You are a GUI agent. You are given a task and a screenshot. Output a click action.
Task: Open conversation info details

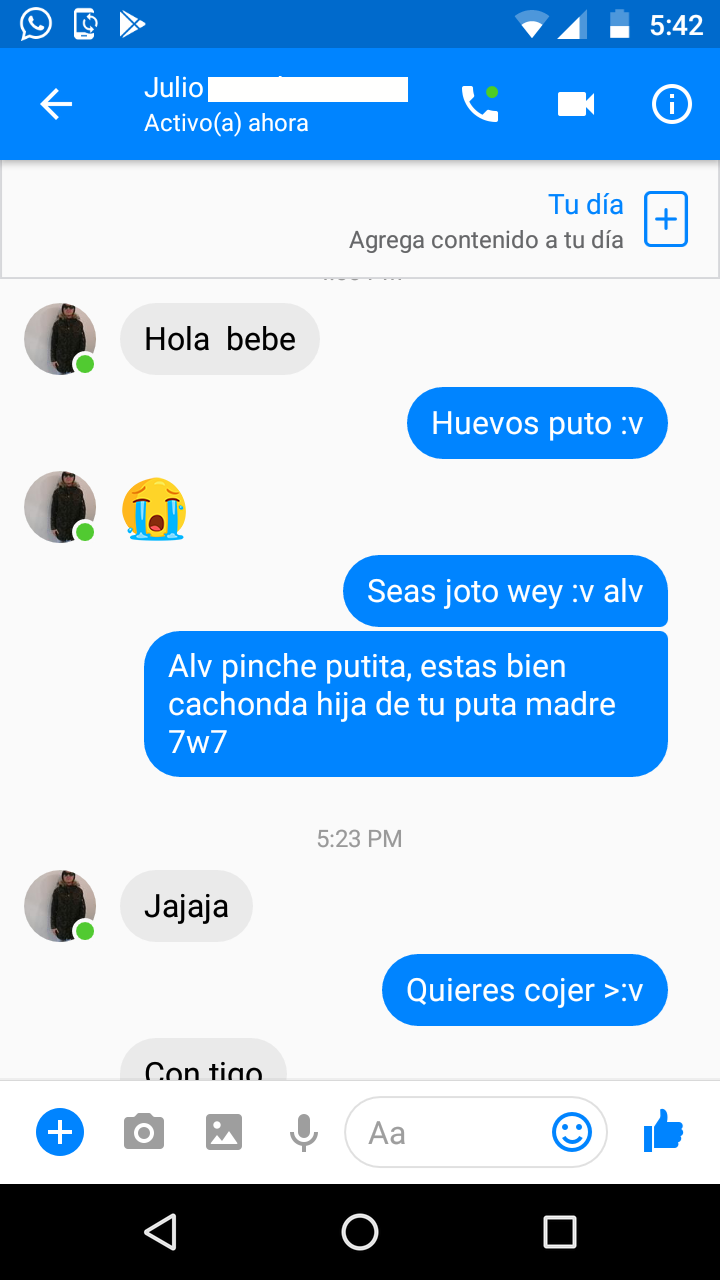(672, 104)
